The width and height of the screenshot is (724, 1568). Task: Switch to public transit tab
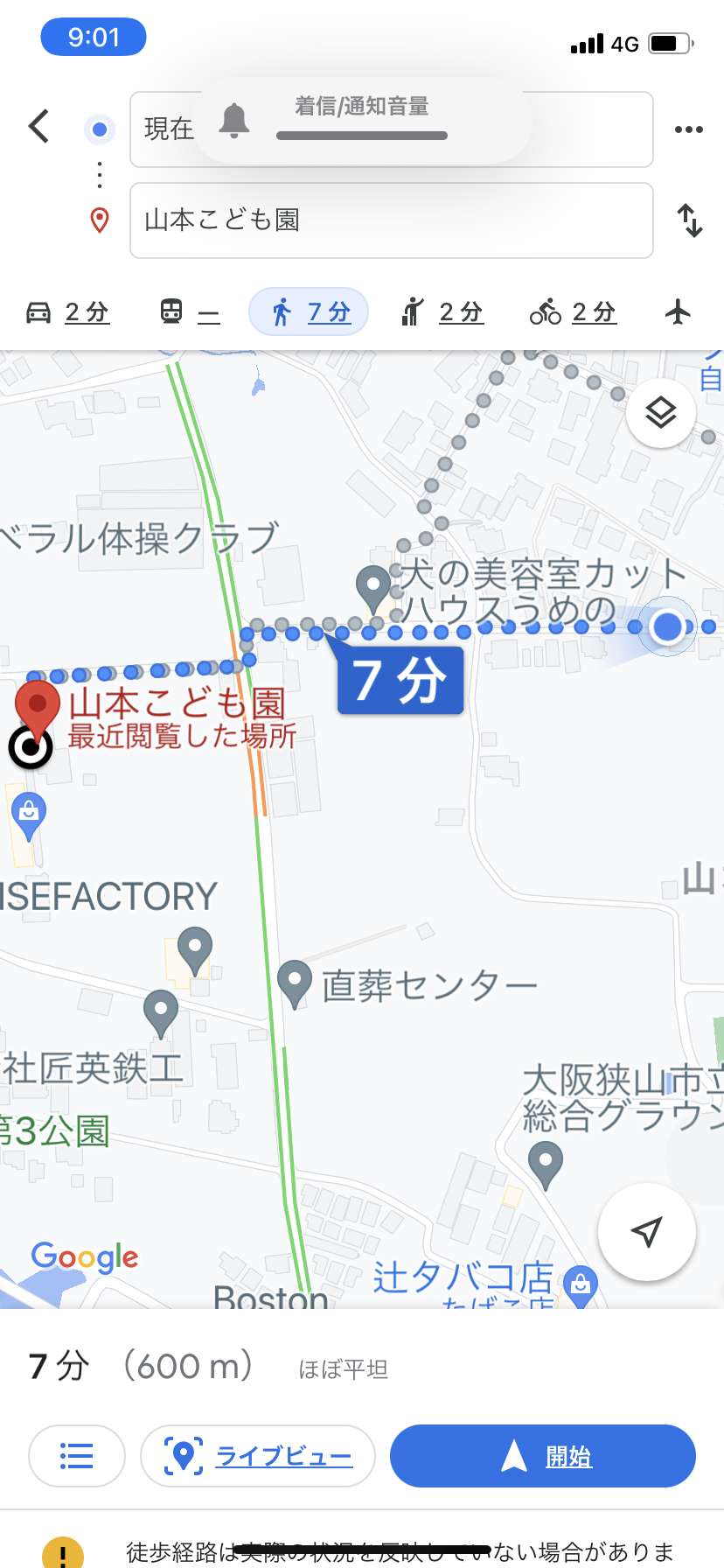click(x=190, y=311)
